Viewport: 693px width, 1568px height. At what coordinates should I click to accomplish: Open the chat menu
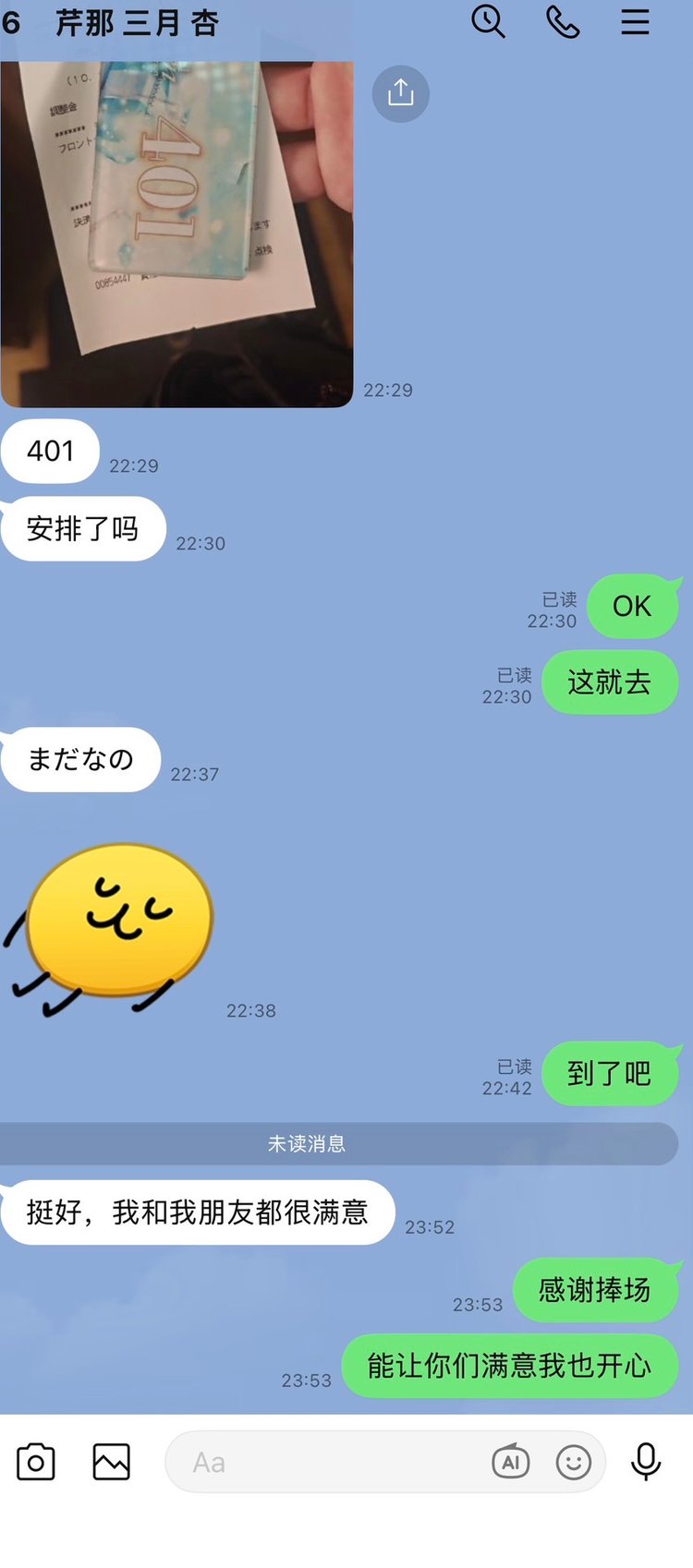click(x=635, y=21)
